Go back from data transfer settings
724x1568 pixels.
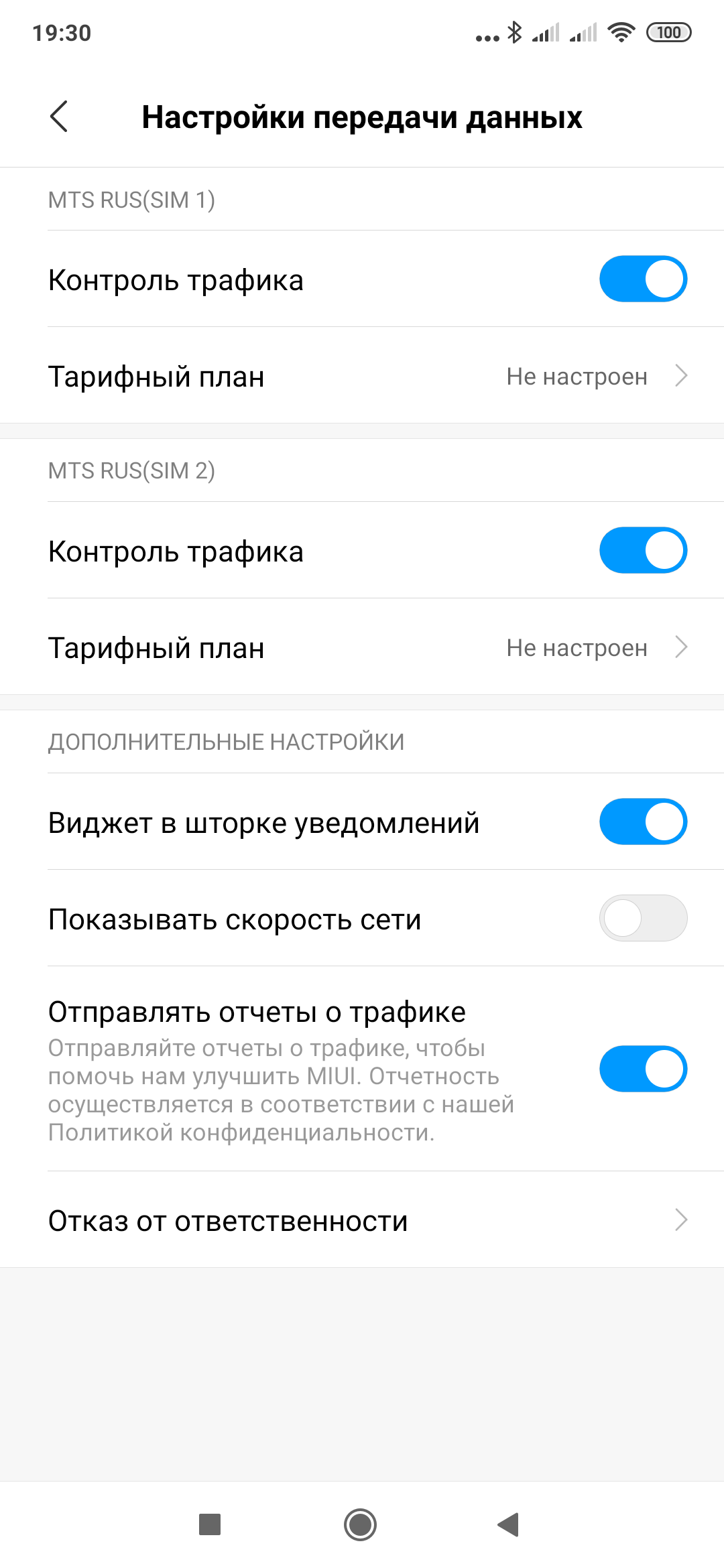(x=59, y=117)
